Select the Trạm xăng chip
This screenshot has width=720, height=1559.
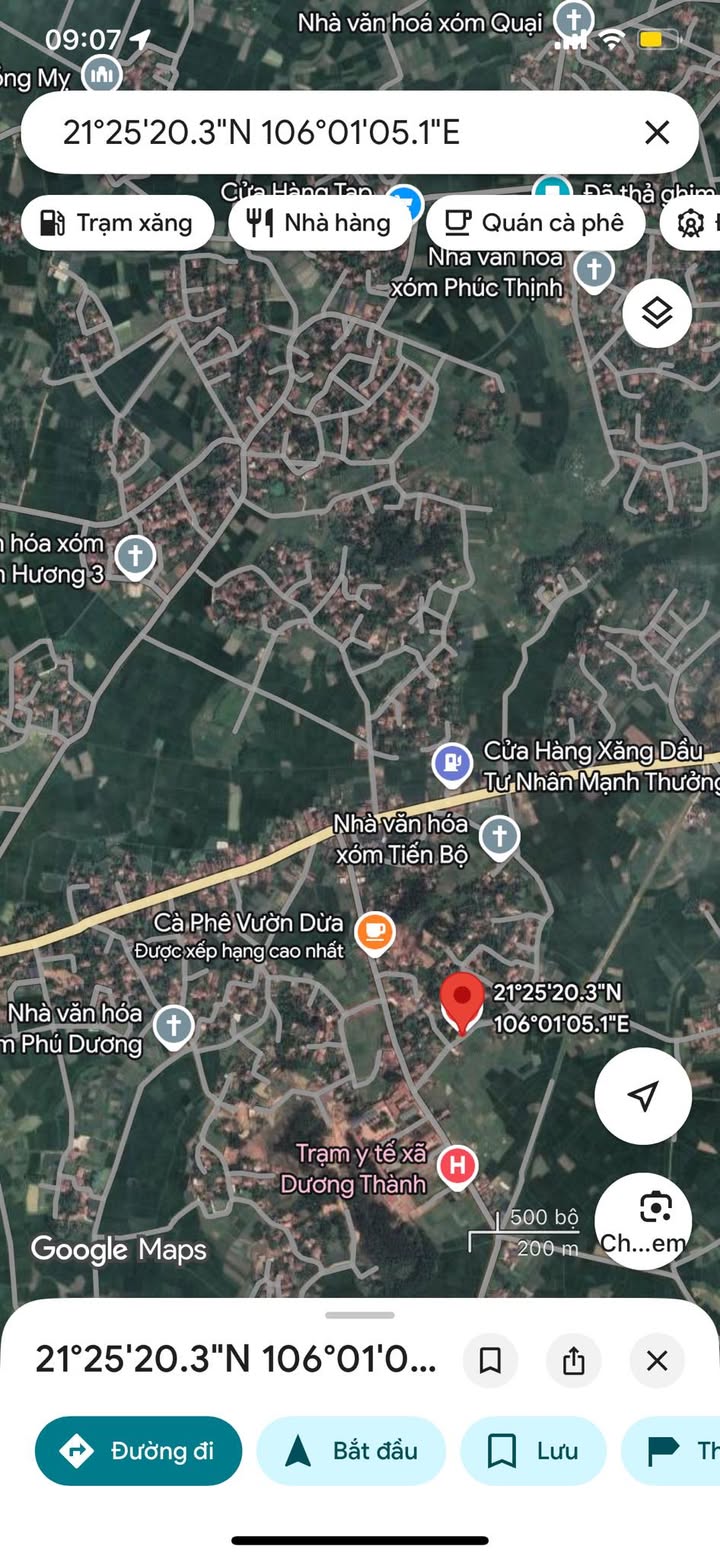pos(117,222)
